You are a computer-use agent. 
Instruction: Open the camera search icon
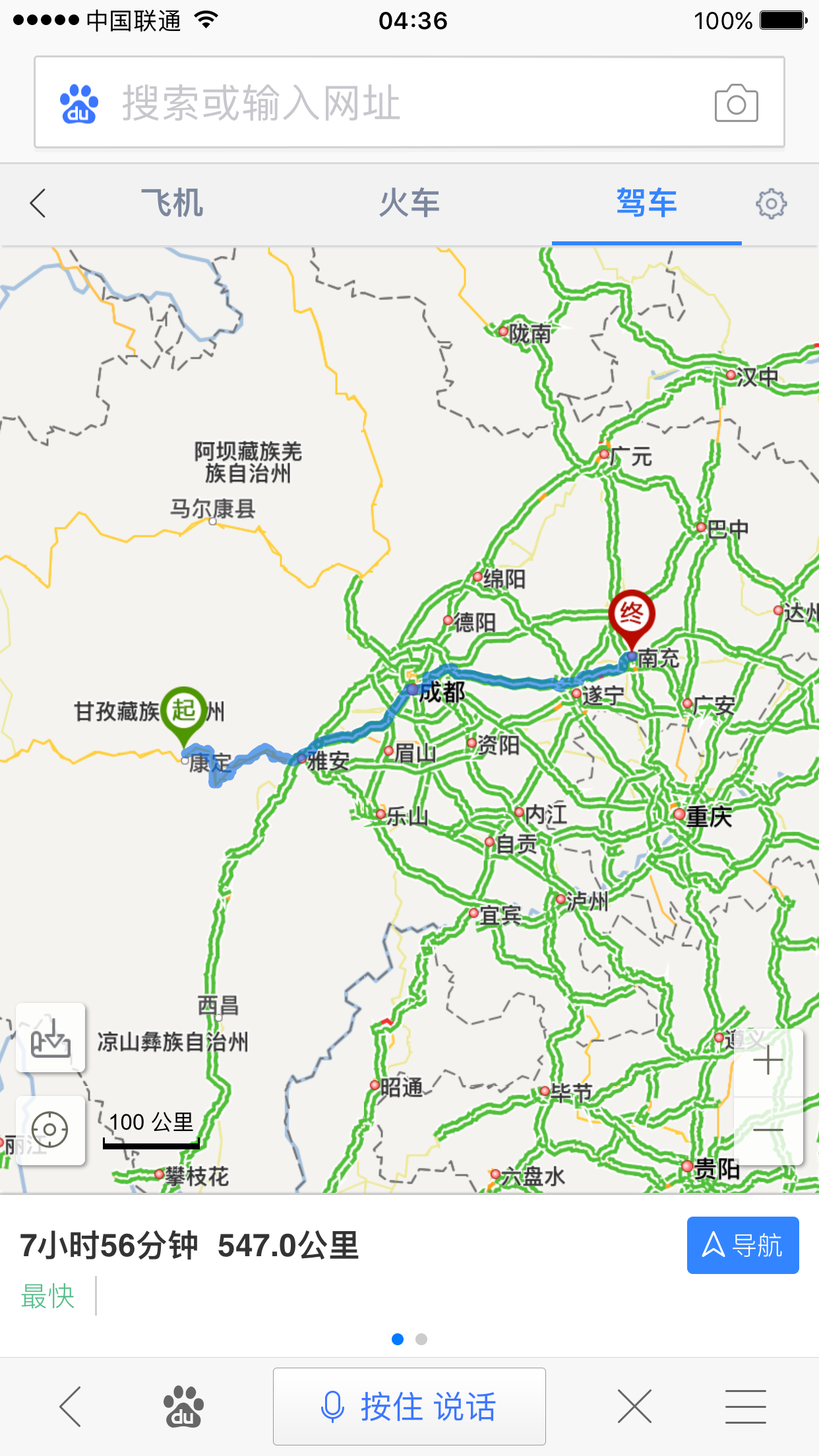(x=736, y=103)
